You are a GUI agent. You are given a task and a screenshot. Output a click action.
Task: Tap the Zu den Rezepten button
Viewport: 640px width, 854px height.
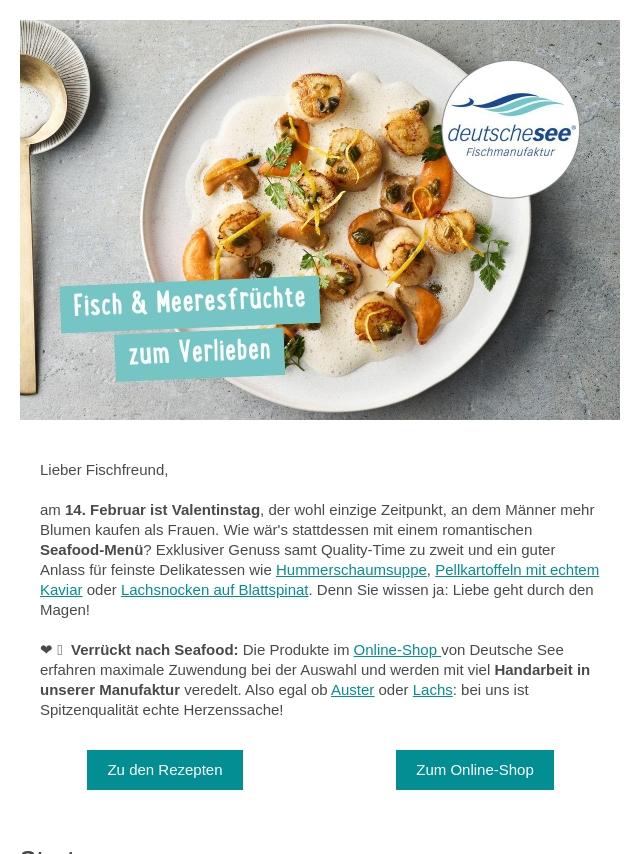click(x=165, y=770)
